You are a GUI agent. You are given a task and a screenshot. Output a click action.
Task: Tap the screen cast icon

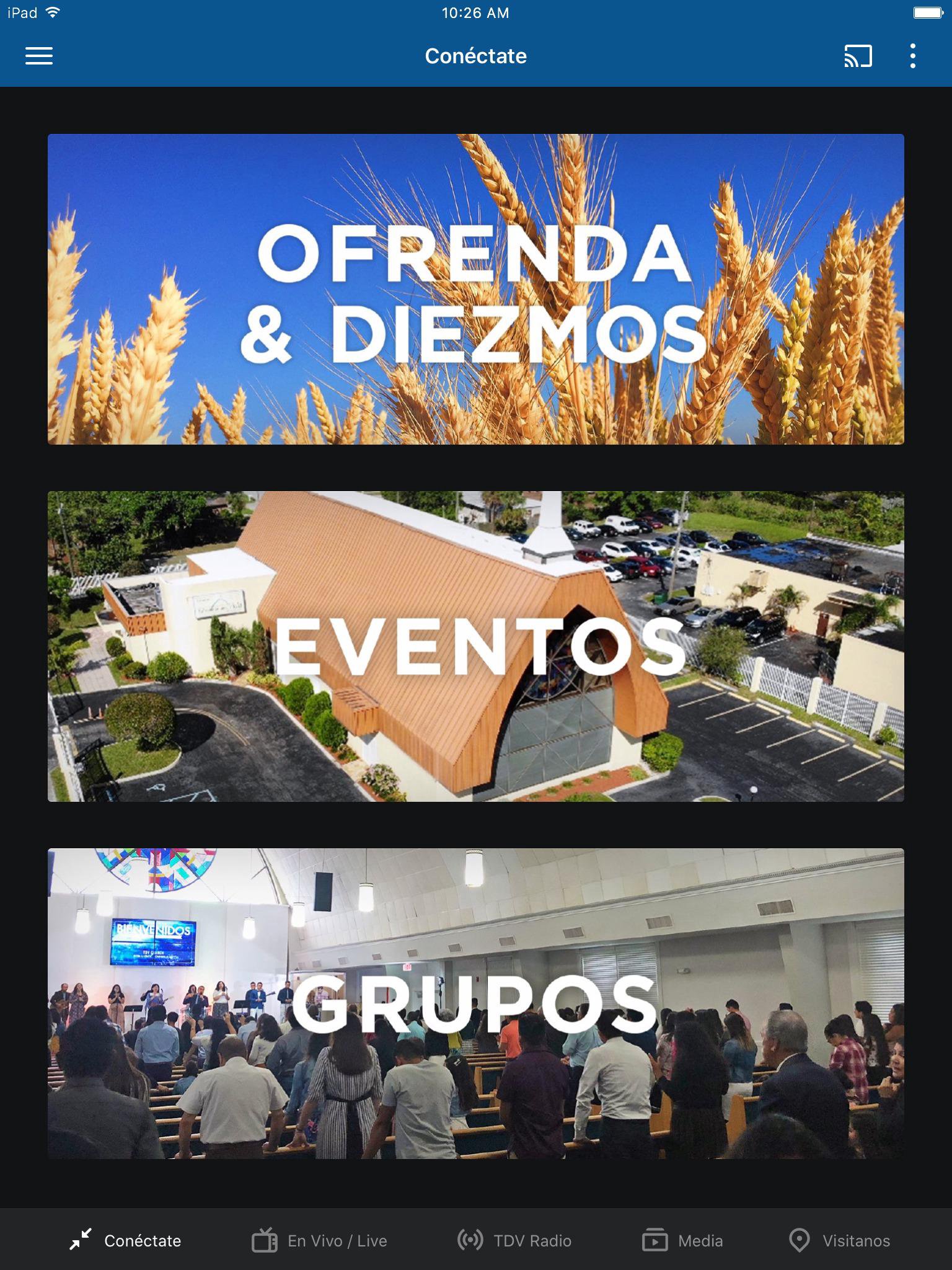point(858,56)
